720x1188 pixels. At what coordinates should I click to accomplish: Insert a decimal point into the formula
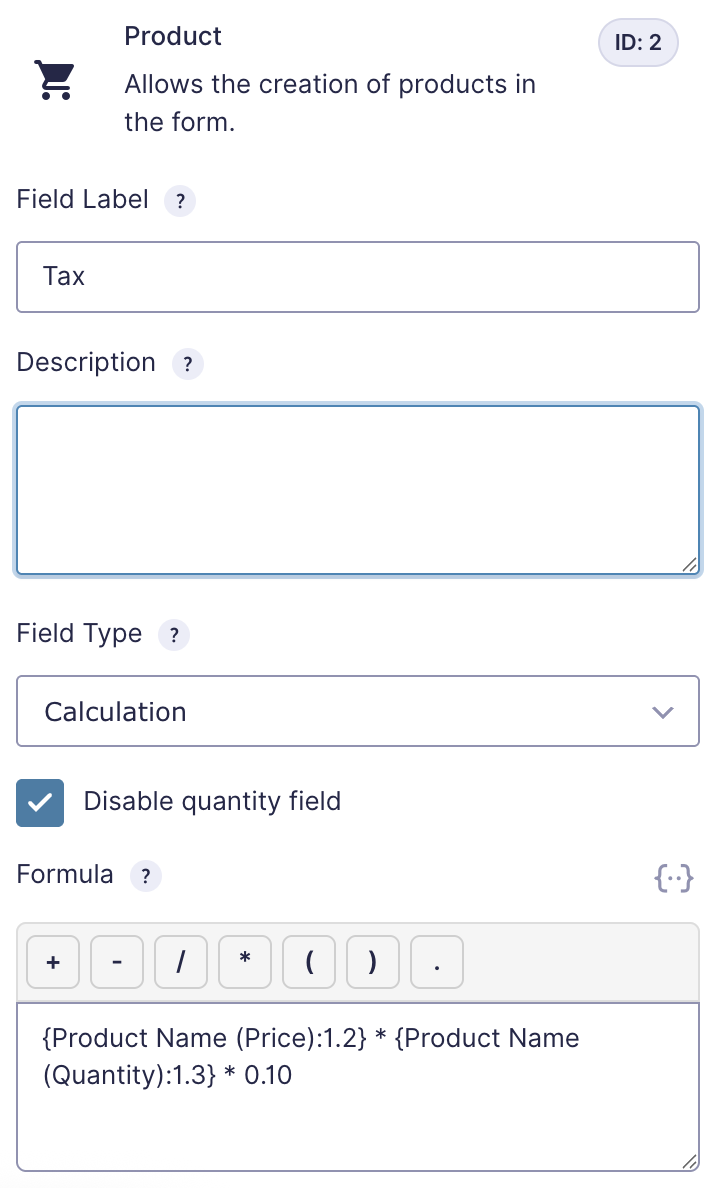[x=437, y=962]
